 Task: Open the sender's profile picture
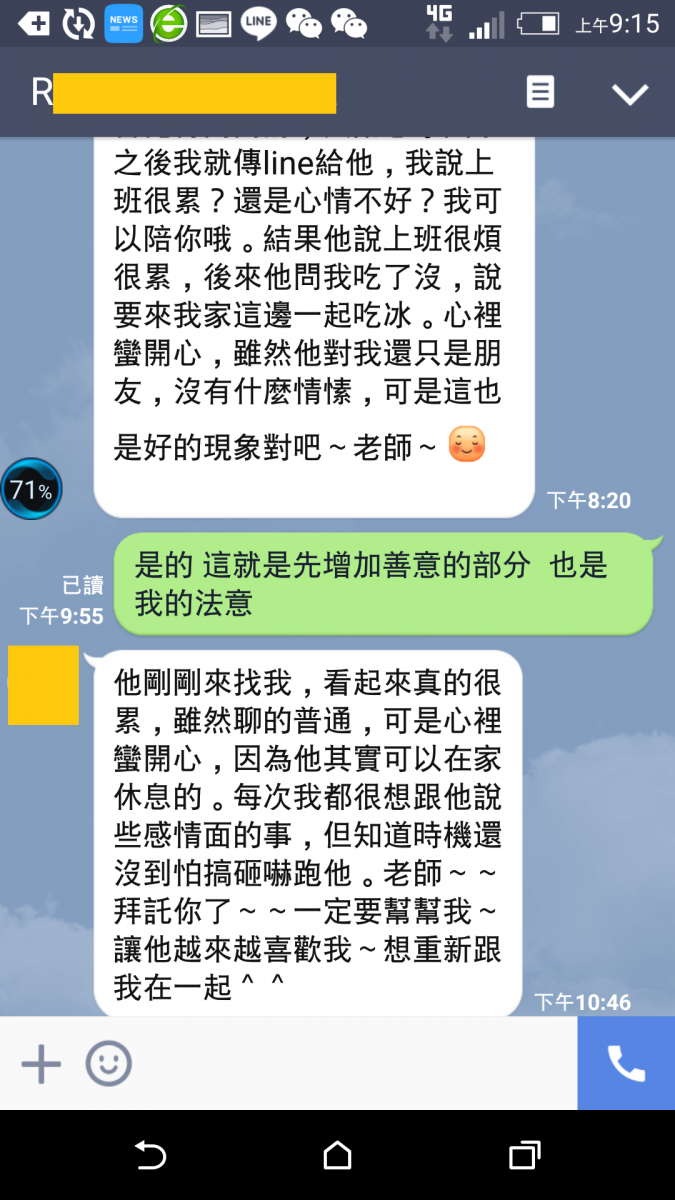pyautogui.click(x=43, y=685)
